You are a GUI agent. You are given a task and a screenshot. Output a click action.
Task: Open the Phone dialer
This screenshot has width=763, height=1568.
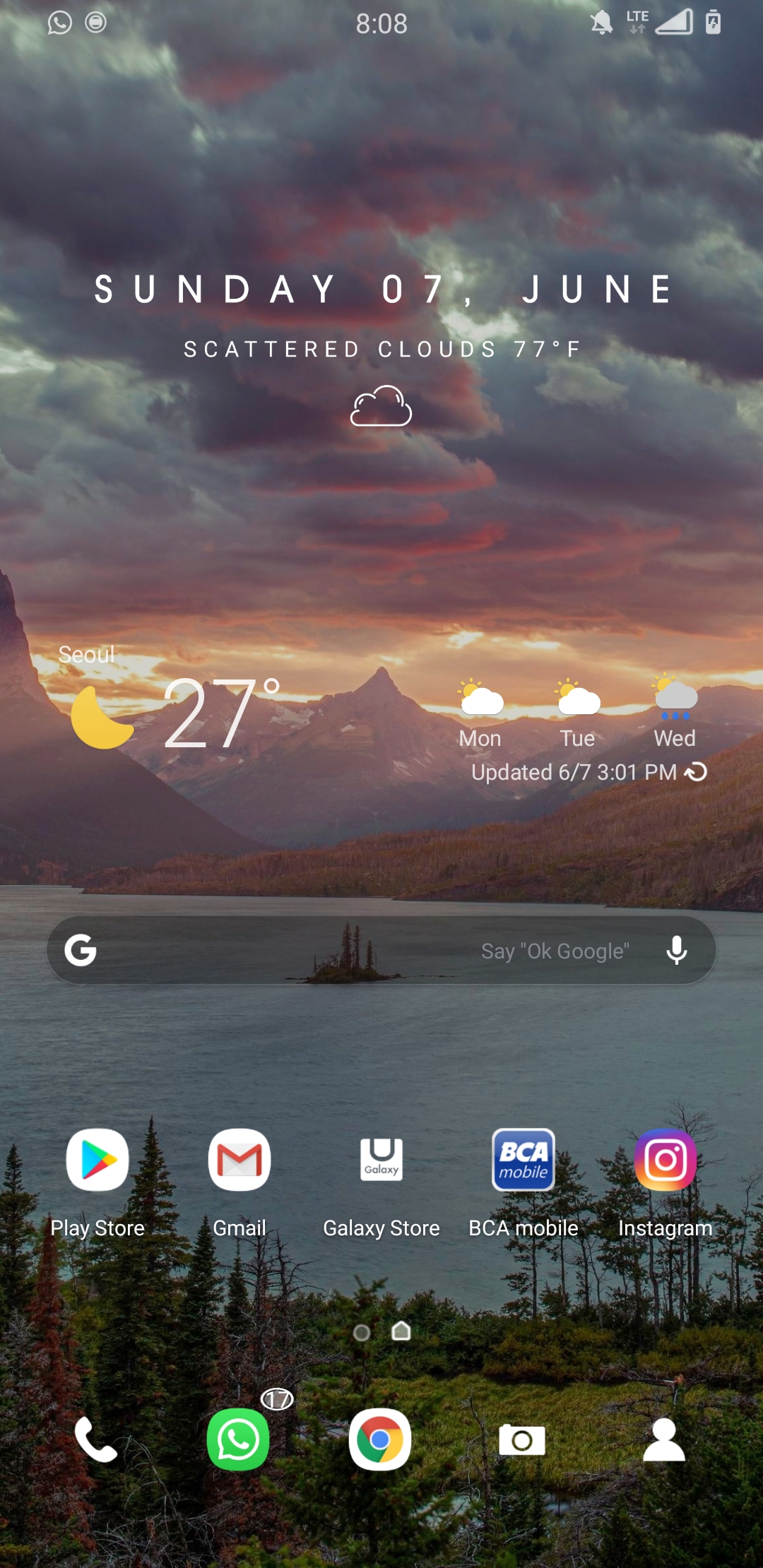coord(96,1439)
